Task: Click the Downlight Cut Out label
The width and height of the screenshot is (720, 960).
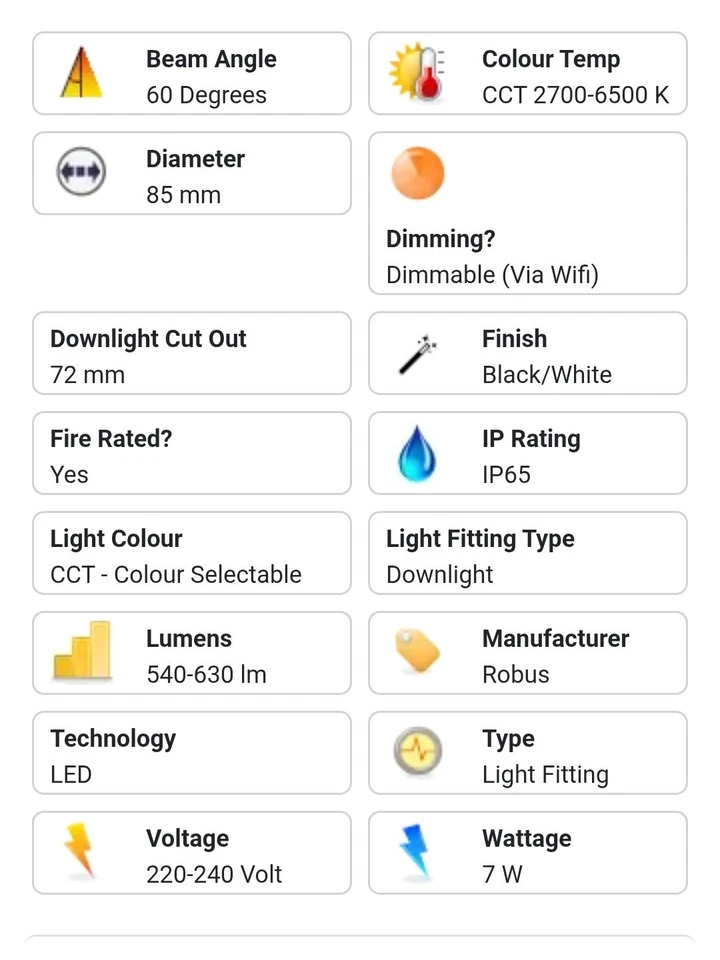Action: click(148, 339)
